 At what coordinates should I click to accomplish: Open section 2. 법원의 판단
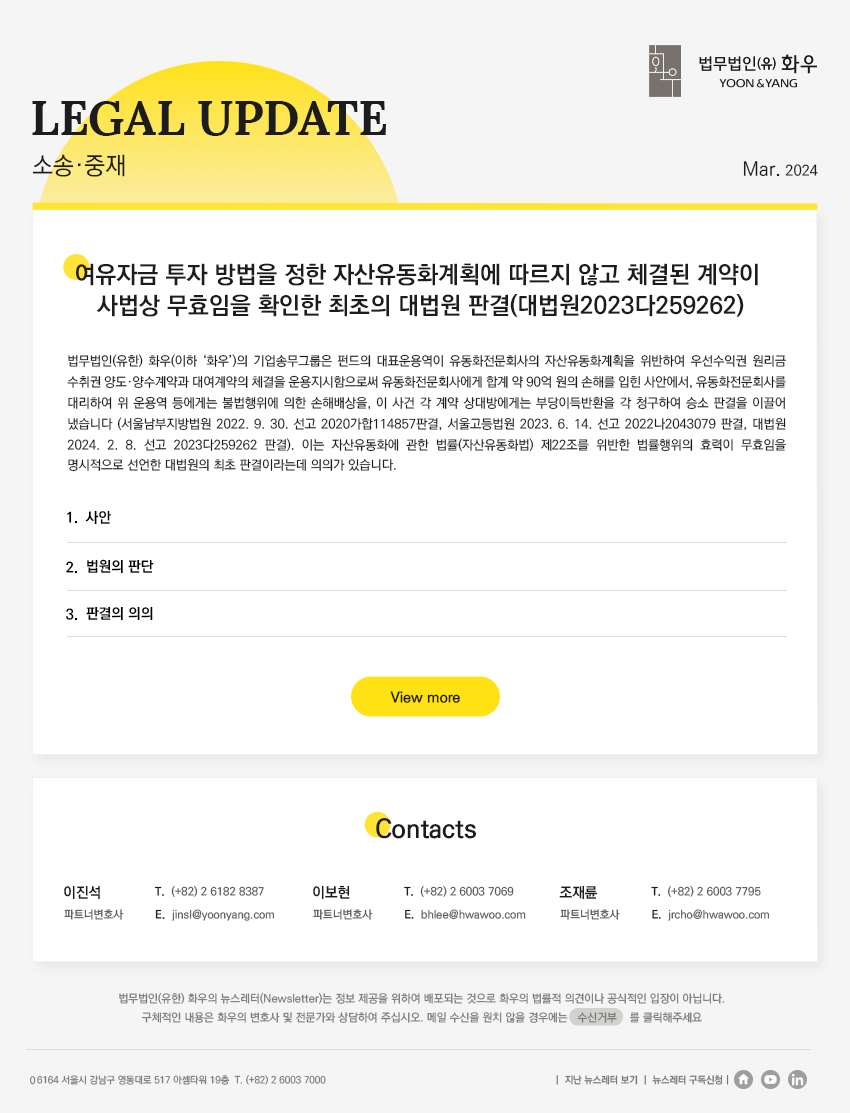tap(109, 567)
